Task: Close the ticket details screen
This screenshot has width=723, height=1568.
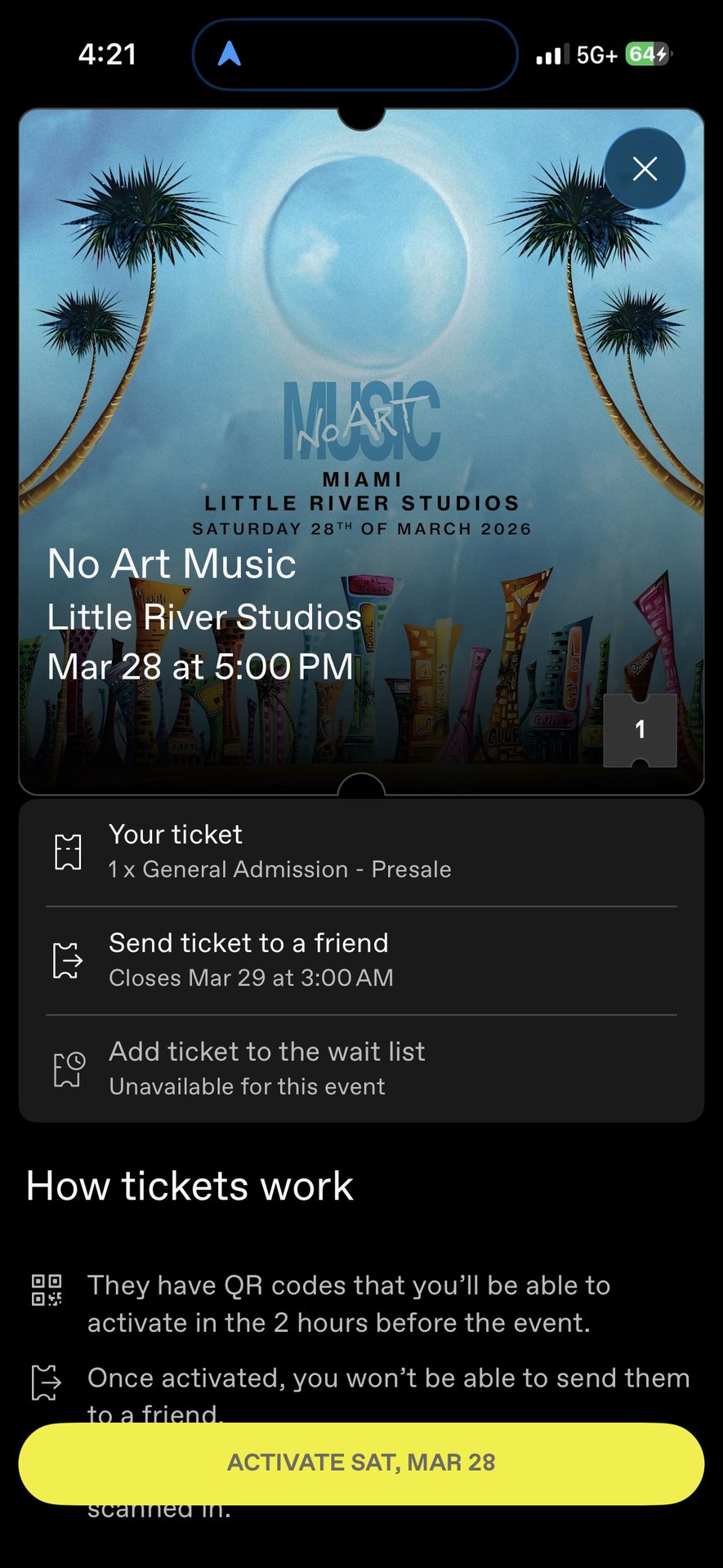Action: pos(645,169)
